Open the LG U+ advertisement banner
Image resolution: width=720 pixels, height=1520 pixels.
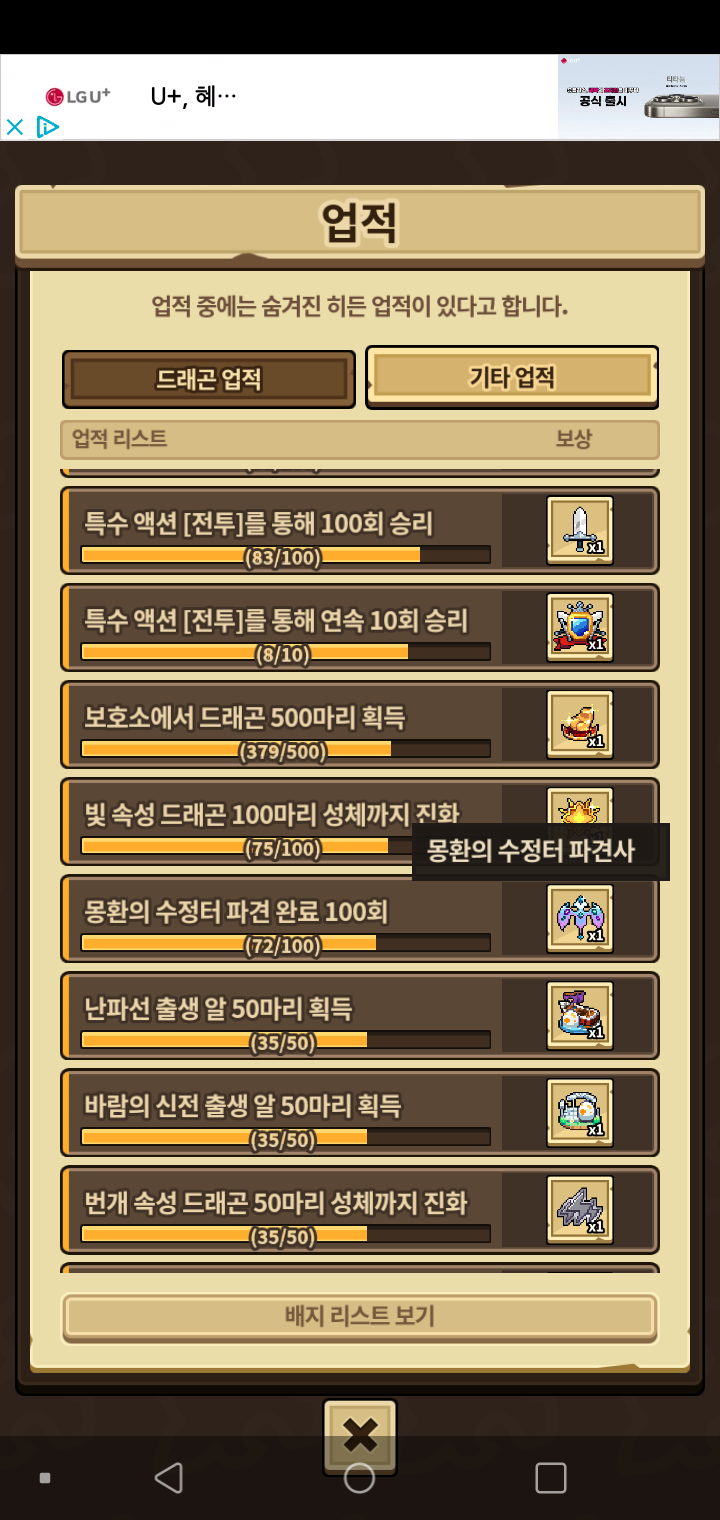point(300,97)
